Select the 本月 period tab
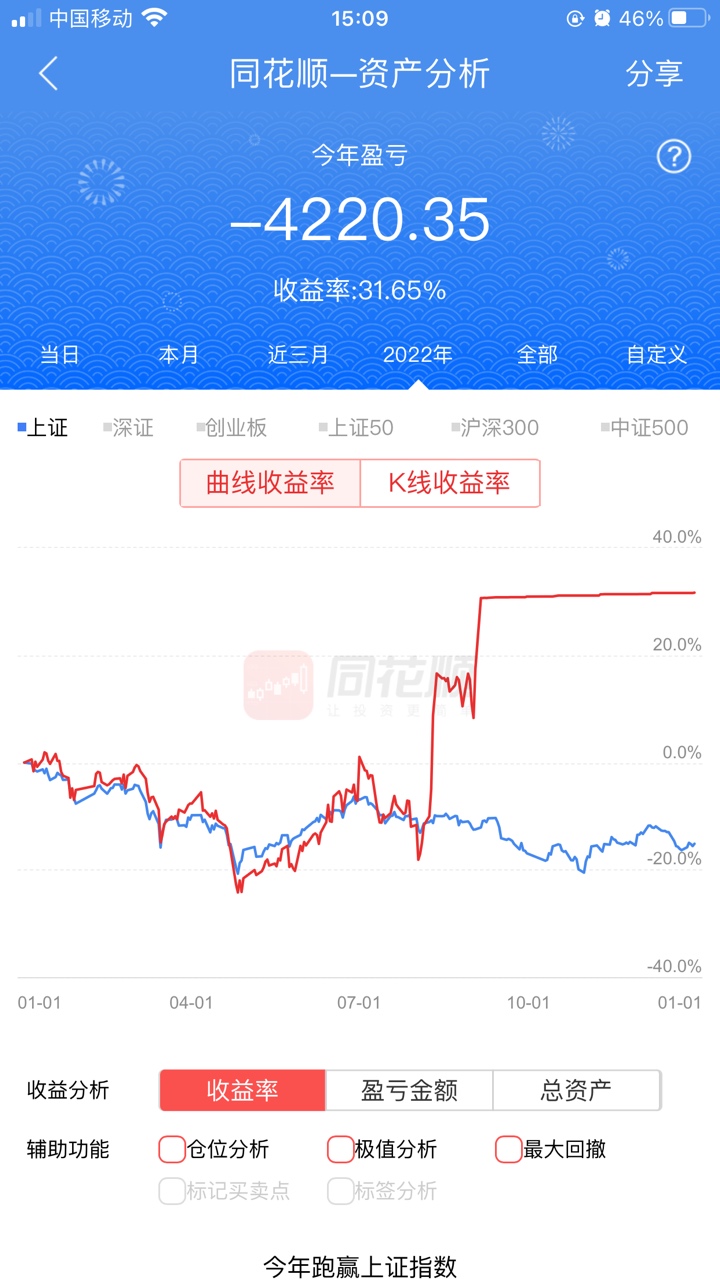The image size is (720, 1280). (179, 354)
